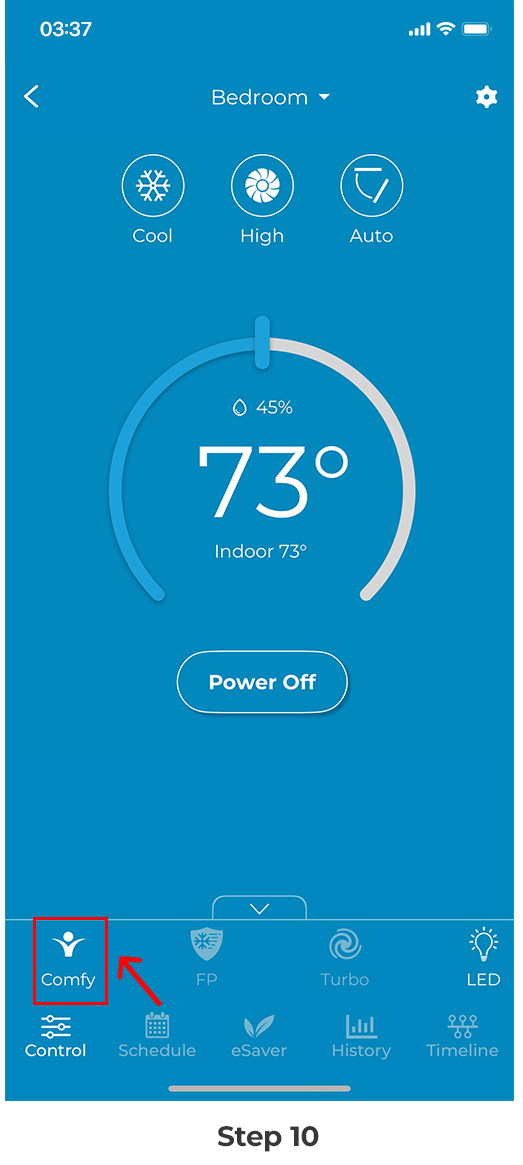Image resolution: width=523 pixels, height=1165 pixels.
Task: View the History tab
Action: (x=361, y=1036)
